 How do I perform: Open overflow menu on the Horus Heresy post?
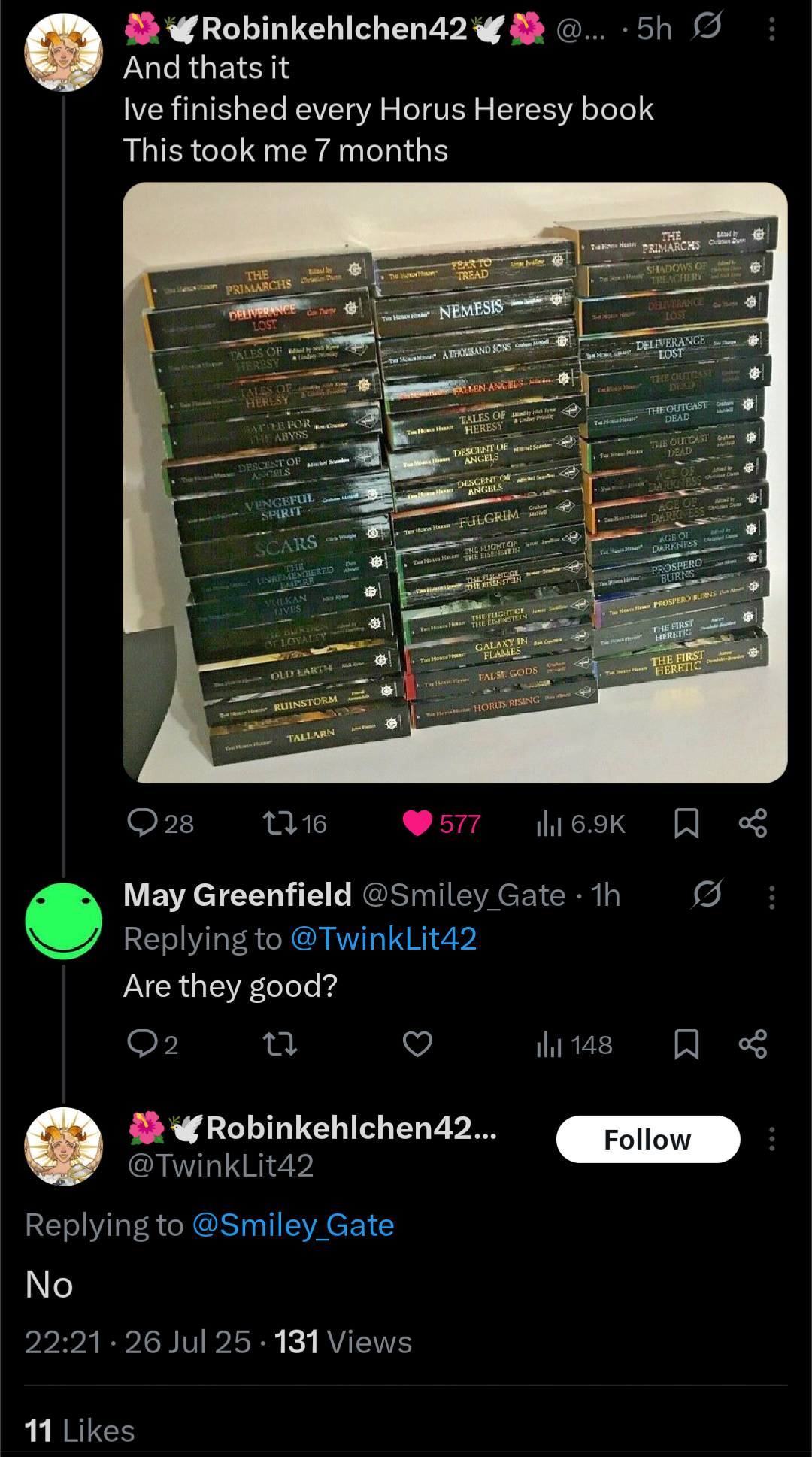pos(771,29)
